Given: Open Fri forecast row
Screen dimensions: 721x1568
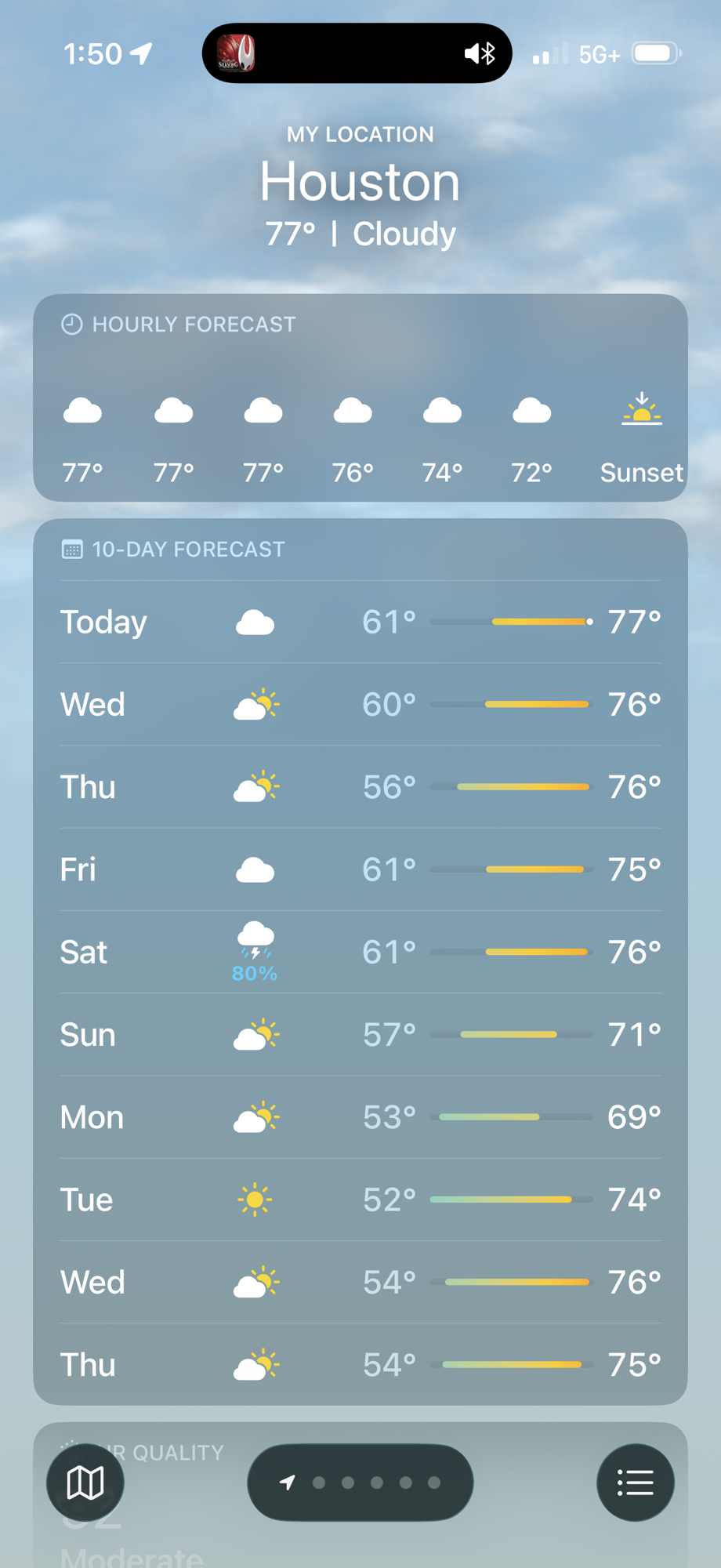Looking at the screenshot, I should click(360, 869).
